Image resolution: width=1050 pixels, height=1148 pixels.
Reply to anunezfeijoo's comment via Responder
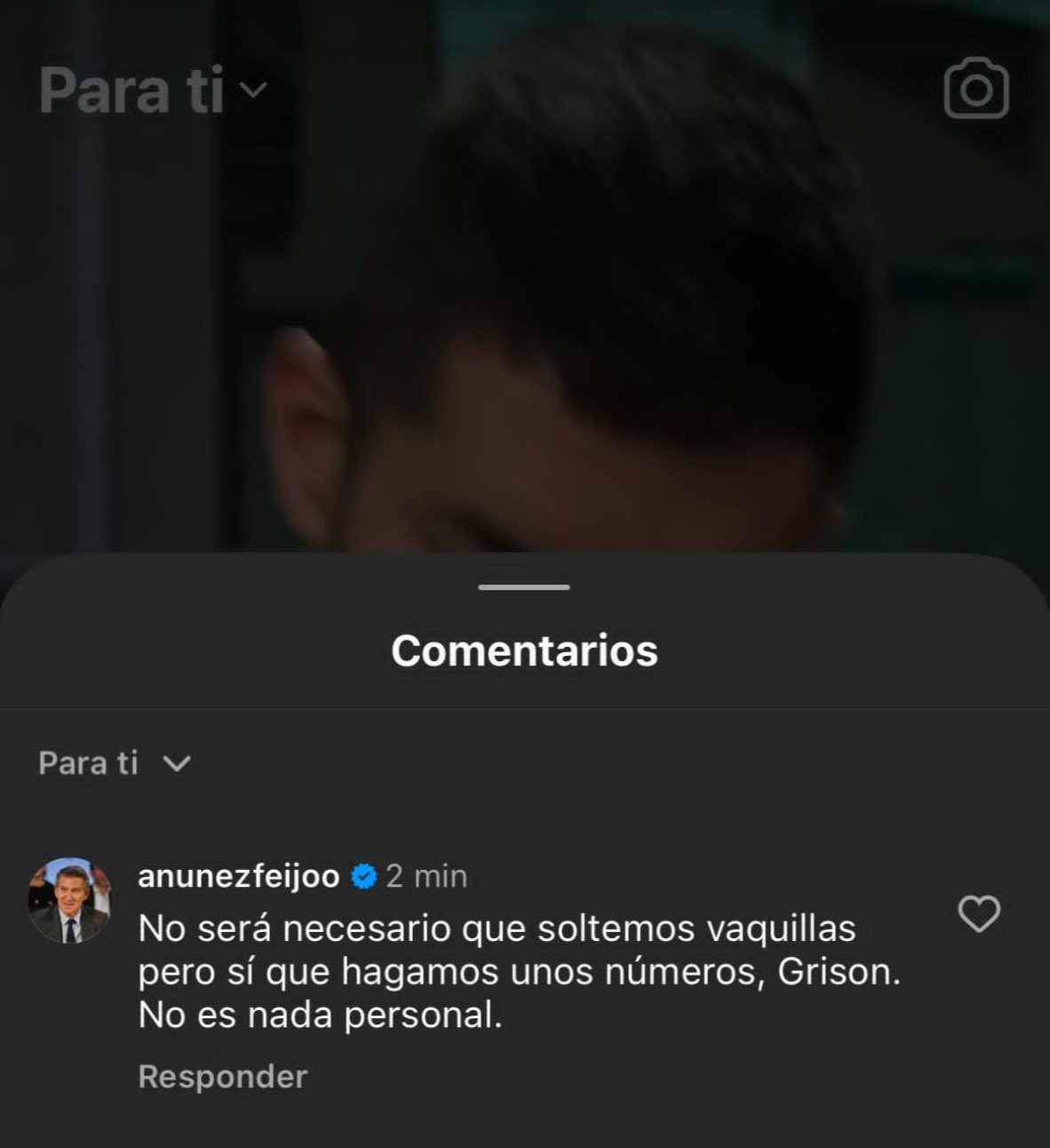pos(222,1077)
